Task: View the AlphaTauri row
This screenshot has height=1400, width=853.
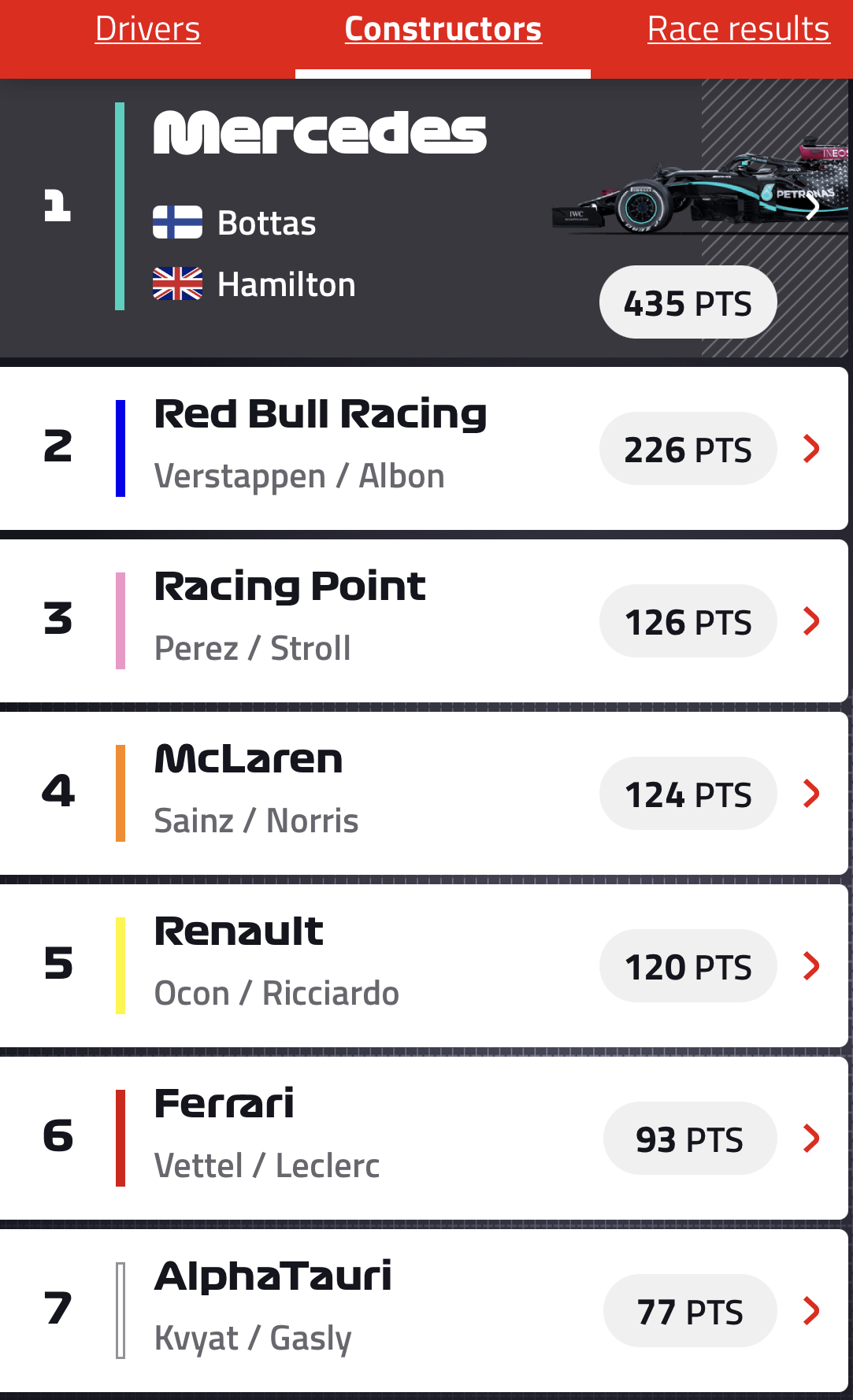Action: point(424,1311)
